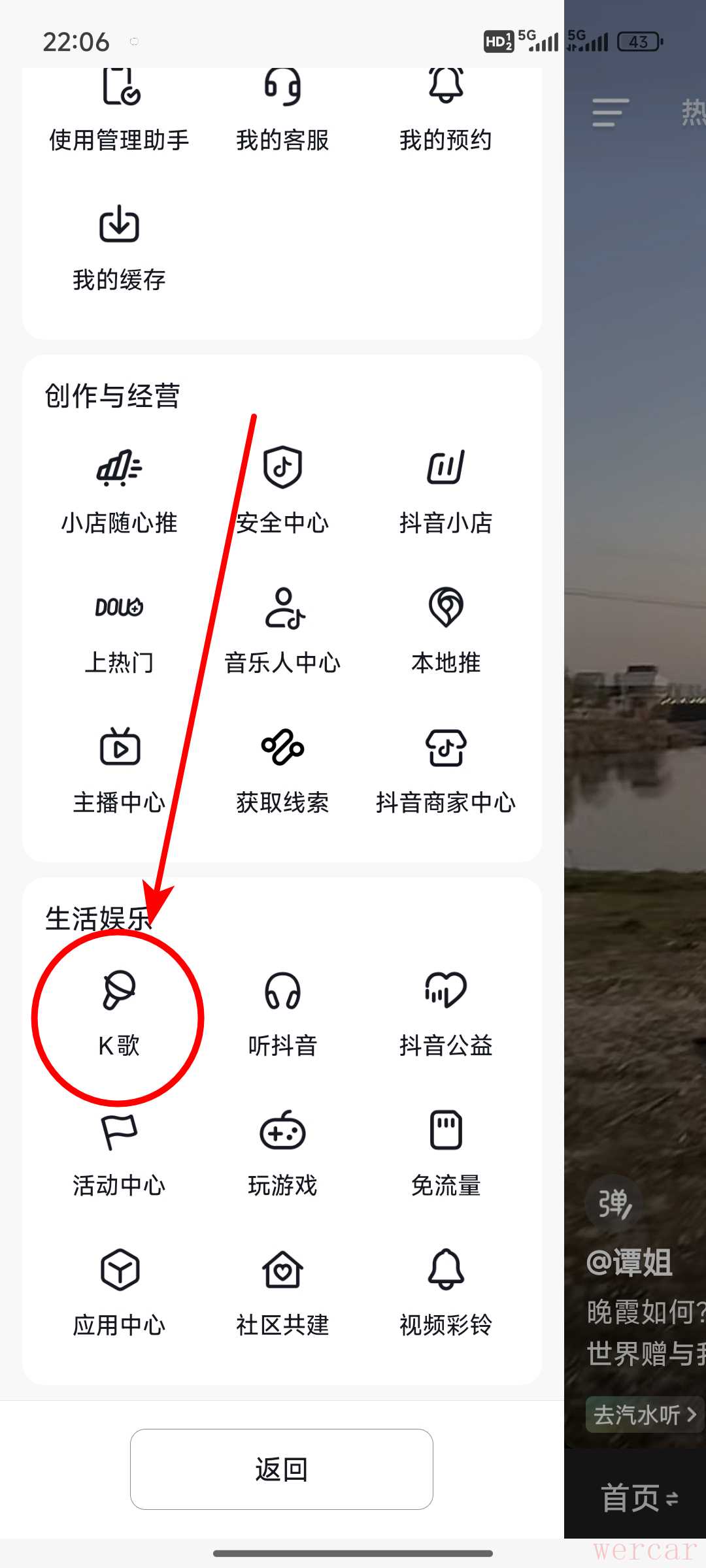The width and height of the screenshot is (706, 1568).
Task: Open 玩游戏 games section
Action: click(x=282, y=1154)
